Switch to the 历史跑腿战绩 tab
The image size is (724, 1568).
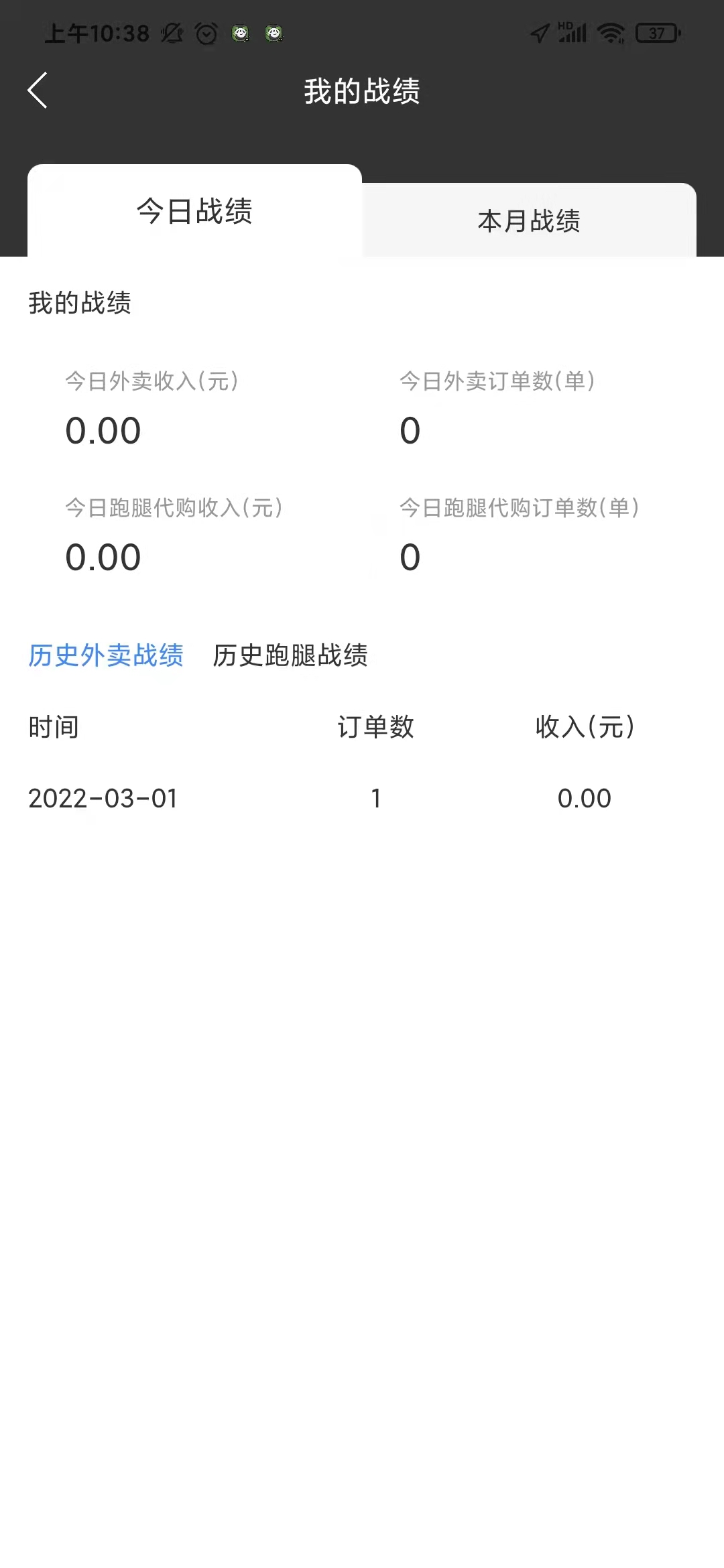click(290, 655)
